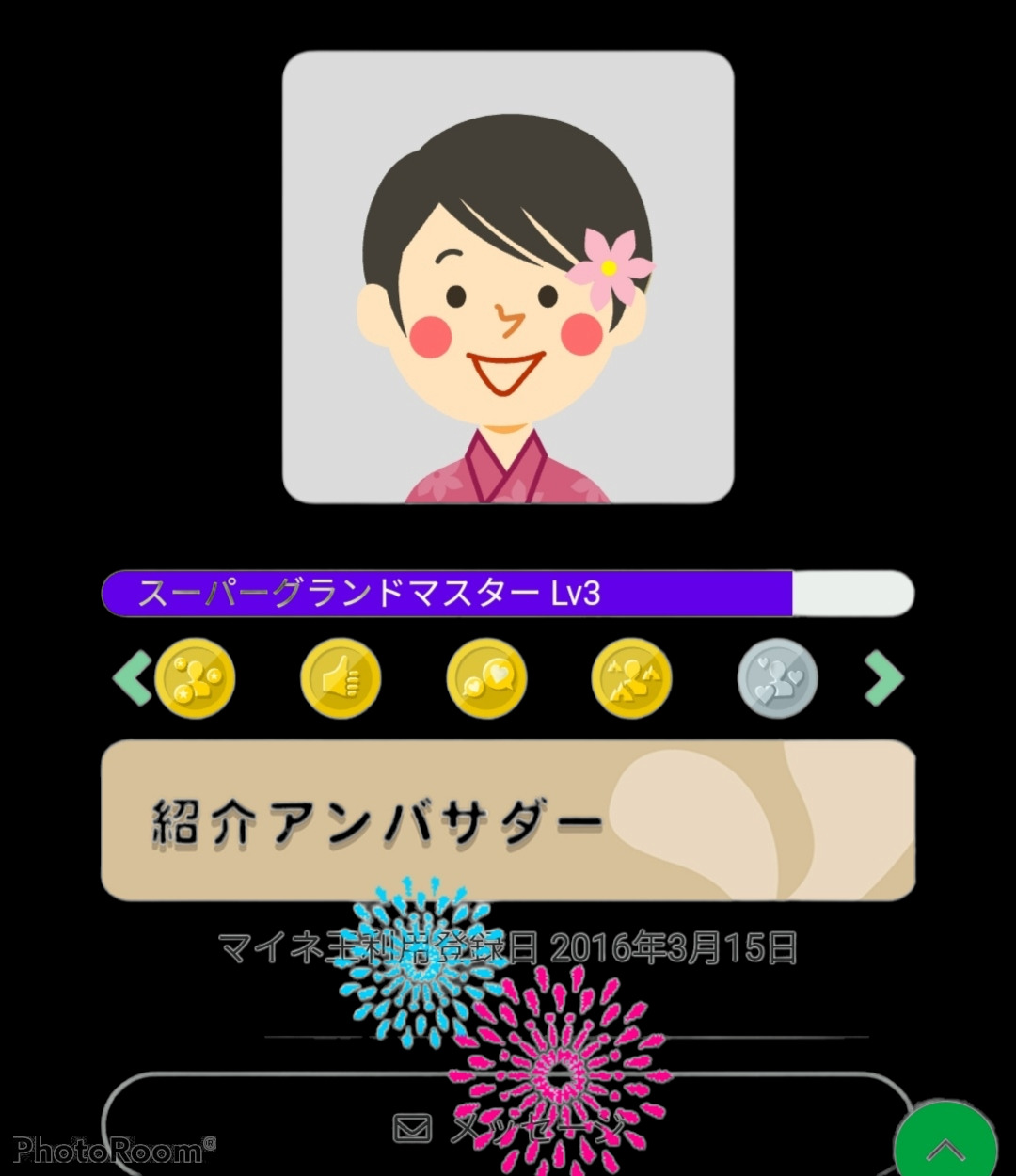Show next badges with the right arrow
The image size is (1016, 1176).
pos(884,678)
